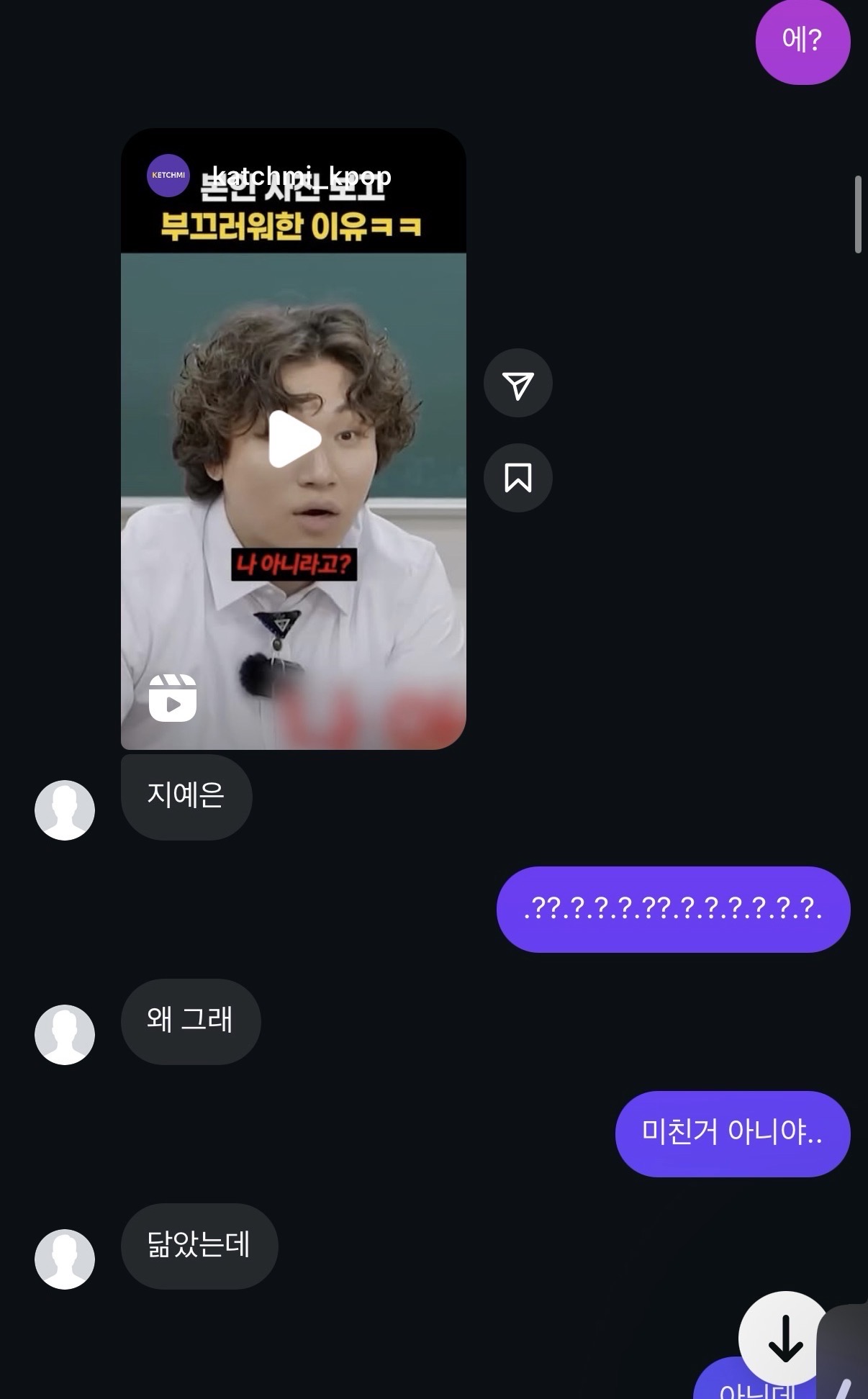Play the shared katchmi_kpop reel
Screen dimensions: 868x1399
[294, 439]
